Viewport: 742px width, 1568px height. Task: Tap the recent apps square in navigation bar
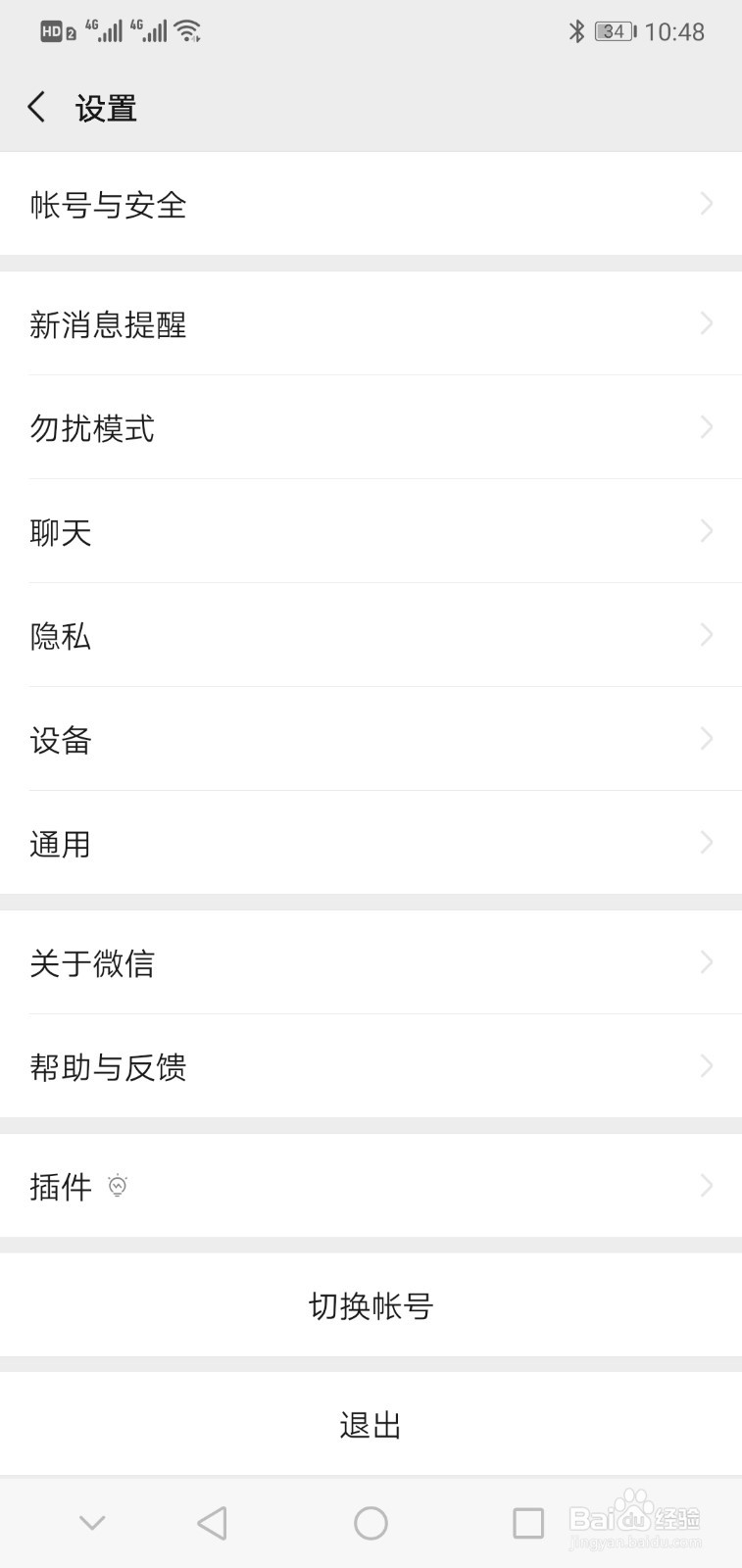pos(526,1523)
